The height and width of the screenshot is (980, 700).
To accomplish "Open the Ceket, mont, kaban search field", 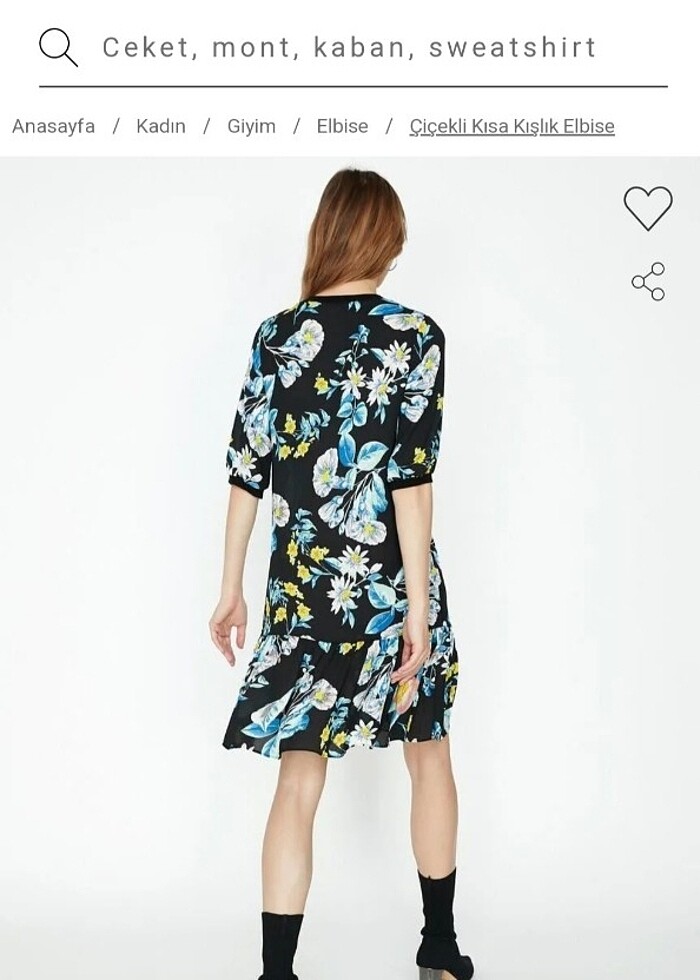I will pos(350,47).
